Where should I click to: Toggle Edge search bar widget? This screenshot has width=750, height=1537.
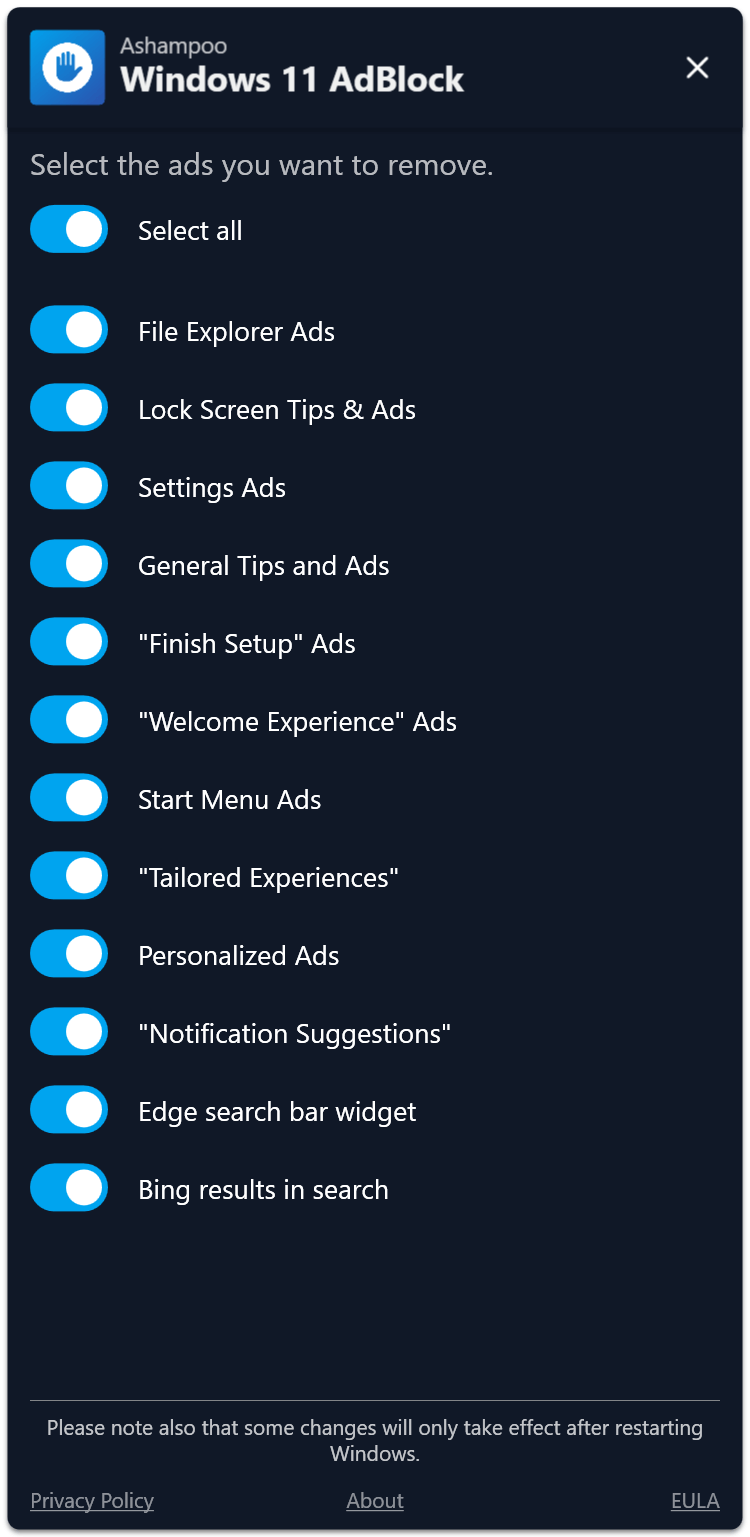coord(69,1110)
